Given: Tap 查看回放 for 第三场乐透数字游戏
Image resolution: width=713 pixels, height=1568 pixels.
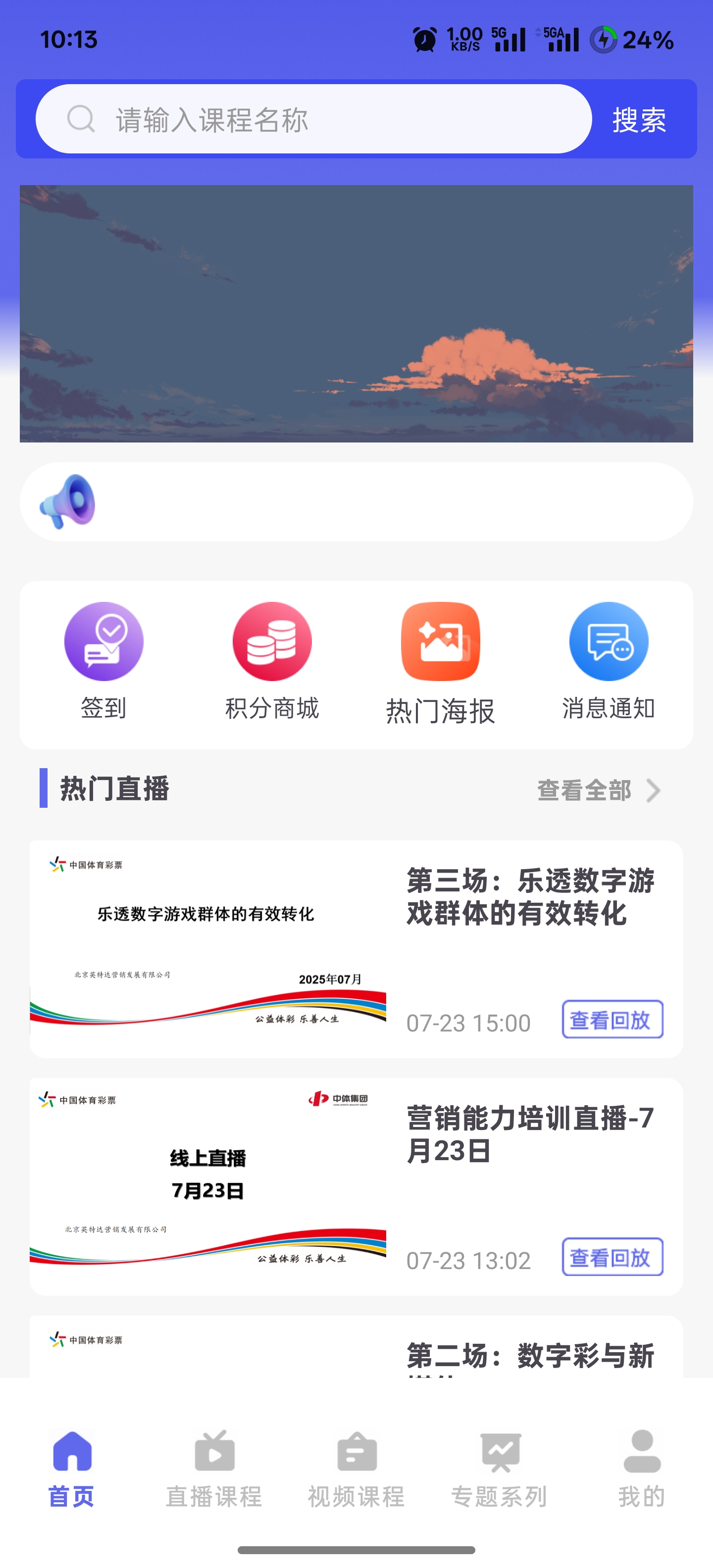Looking at the screenshot, I should pyautogui.click(x=612, y=1020).
